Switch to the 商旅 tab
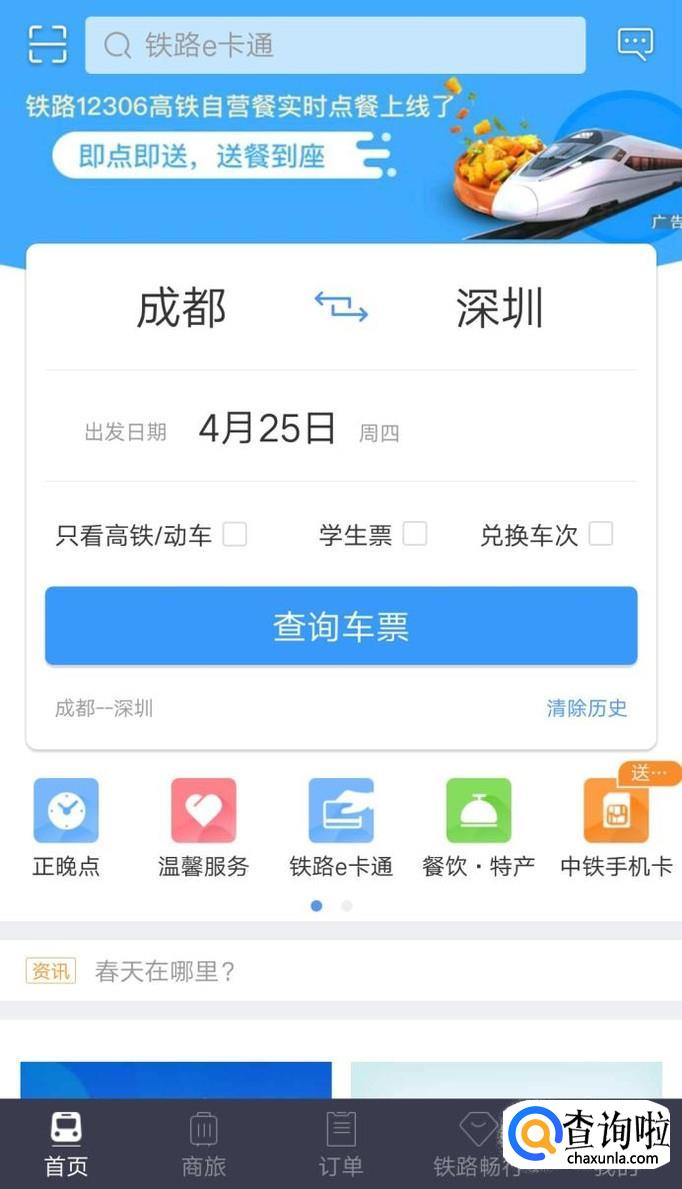This screenshot has width=682, height=1189. pos(204,1144)
